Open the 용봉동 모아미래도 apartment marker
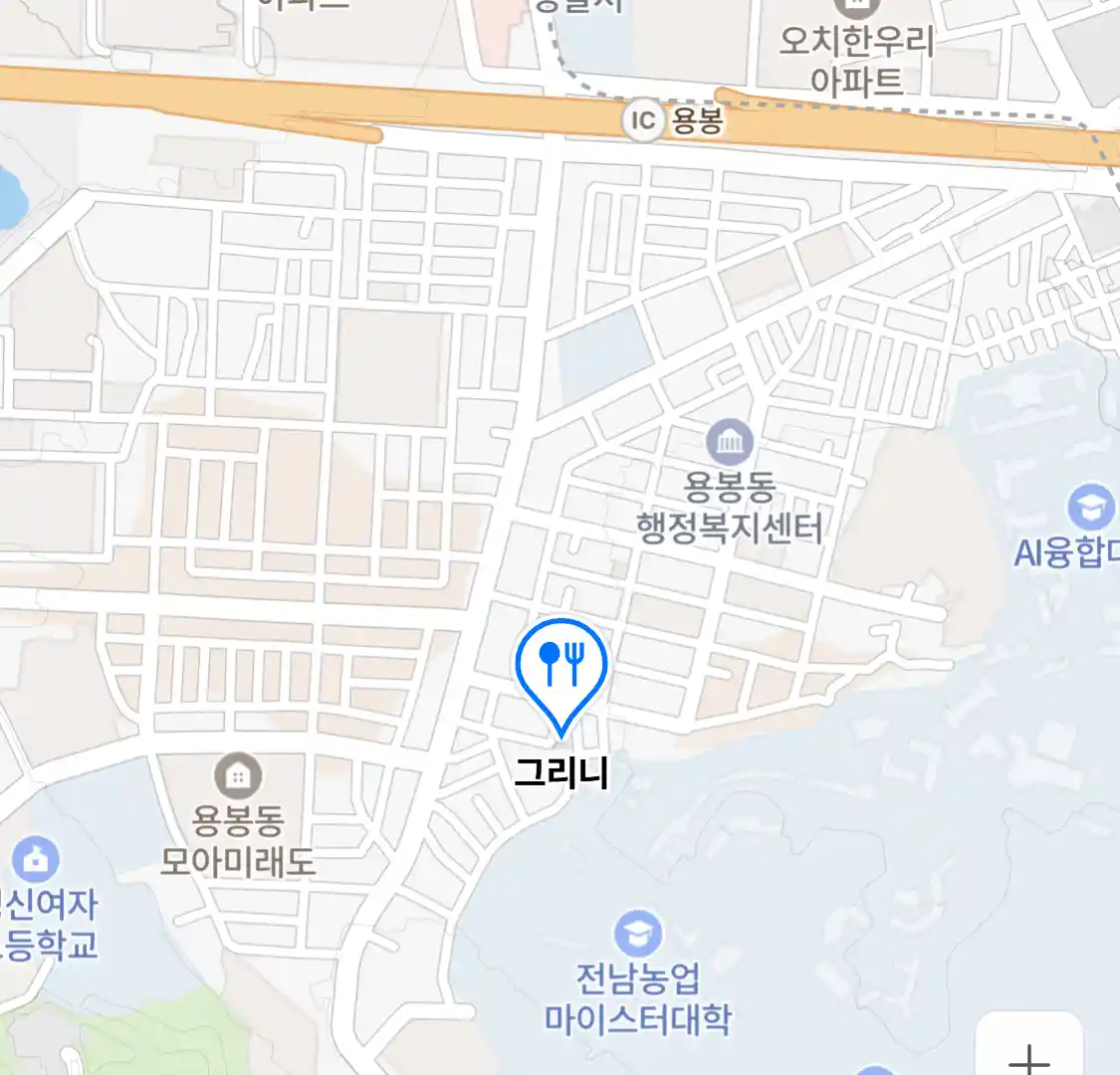This screenshot has width=1120, height=1075. click(238, 776)
